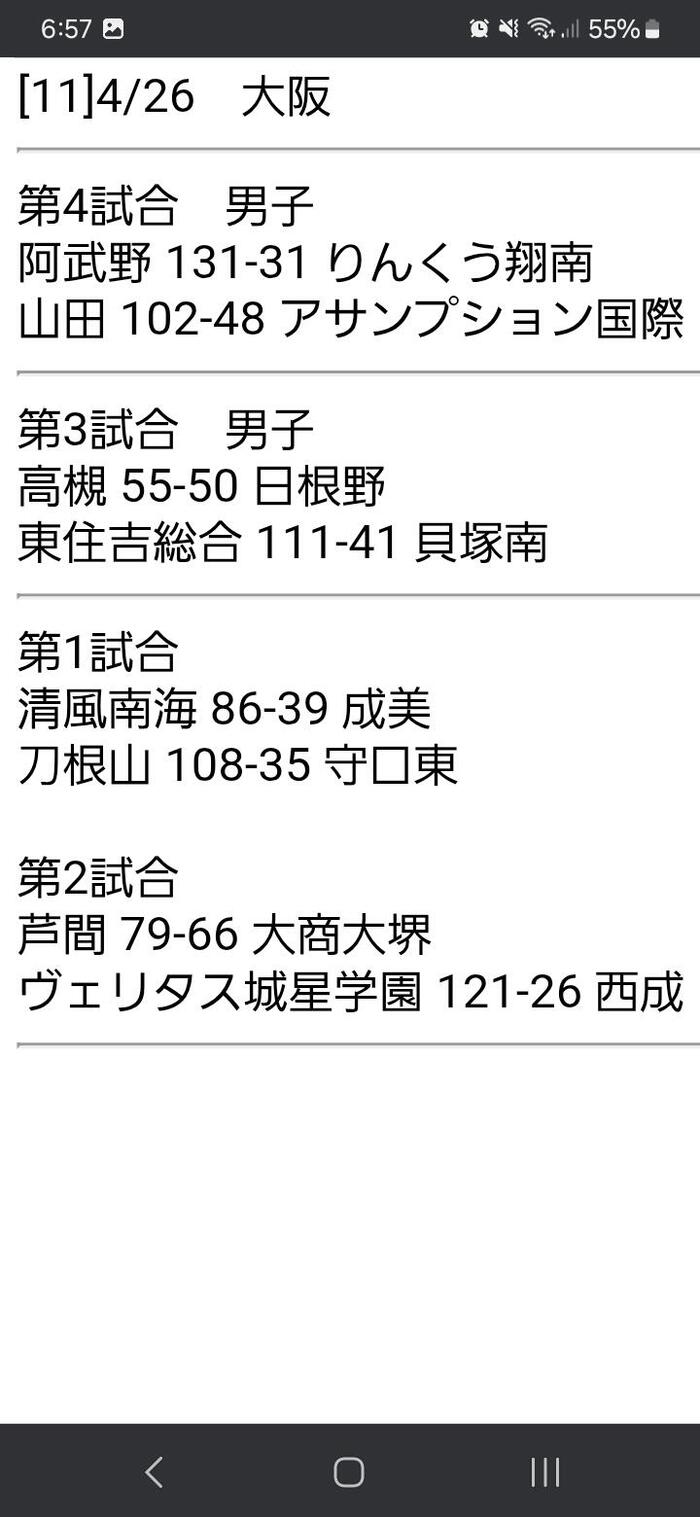The height and width of the screenshot is (1517, 700).
Task: Open the recent apps view
Action: [x=545, y=1471]
